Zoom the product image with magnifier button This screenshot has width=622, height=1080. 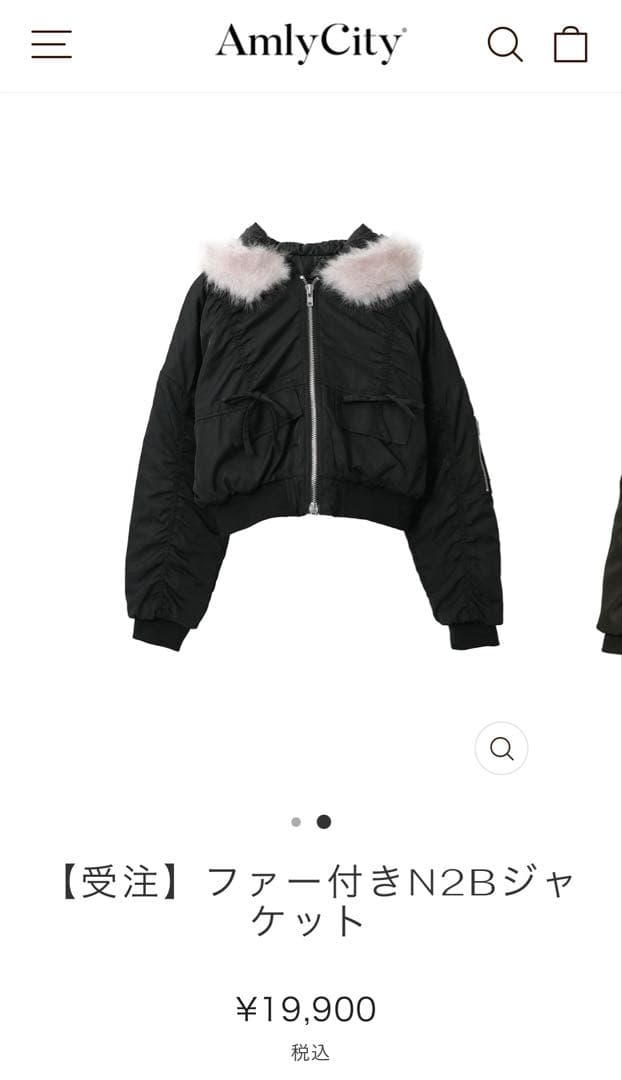pos(501,748)
